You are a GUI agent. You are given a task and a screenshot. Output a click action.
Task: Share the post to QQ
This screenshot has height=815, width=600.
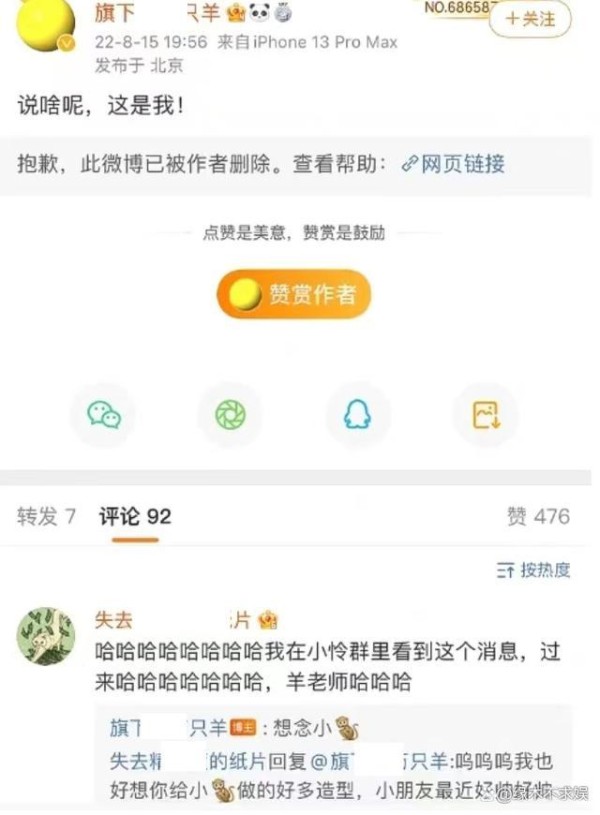358,414
